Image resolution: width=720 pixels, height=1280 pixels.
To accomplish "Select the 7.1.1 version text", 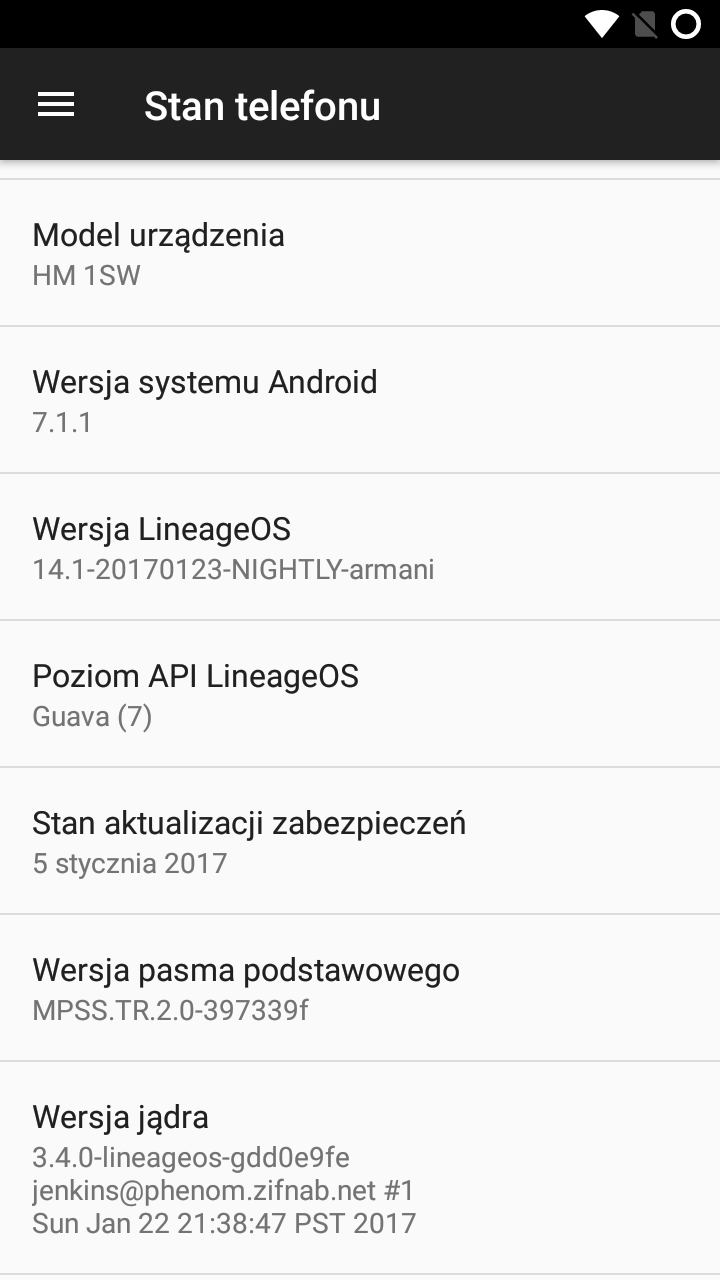I will point(62,423).
